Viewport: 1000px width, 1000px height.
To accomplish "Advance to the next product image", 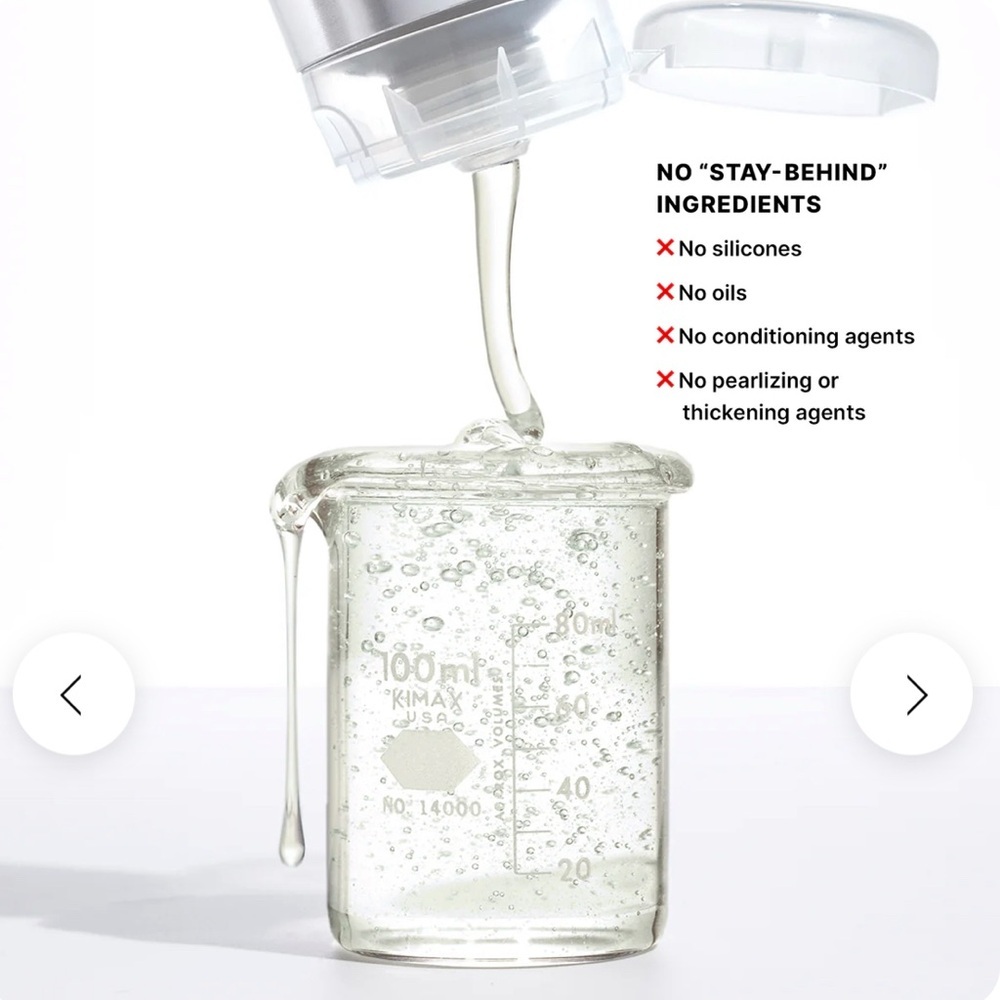I will [x=911, y=694].
